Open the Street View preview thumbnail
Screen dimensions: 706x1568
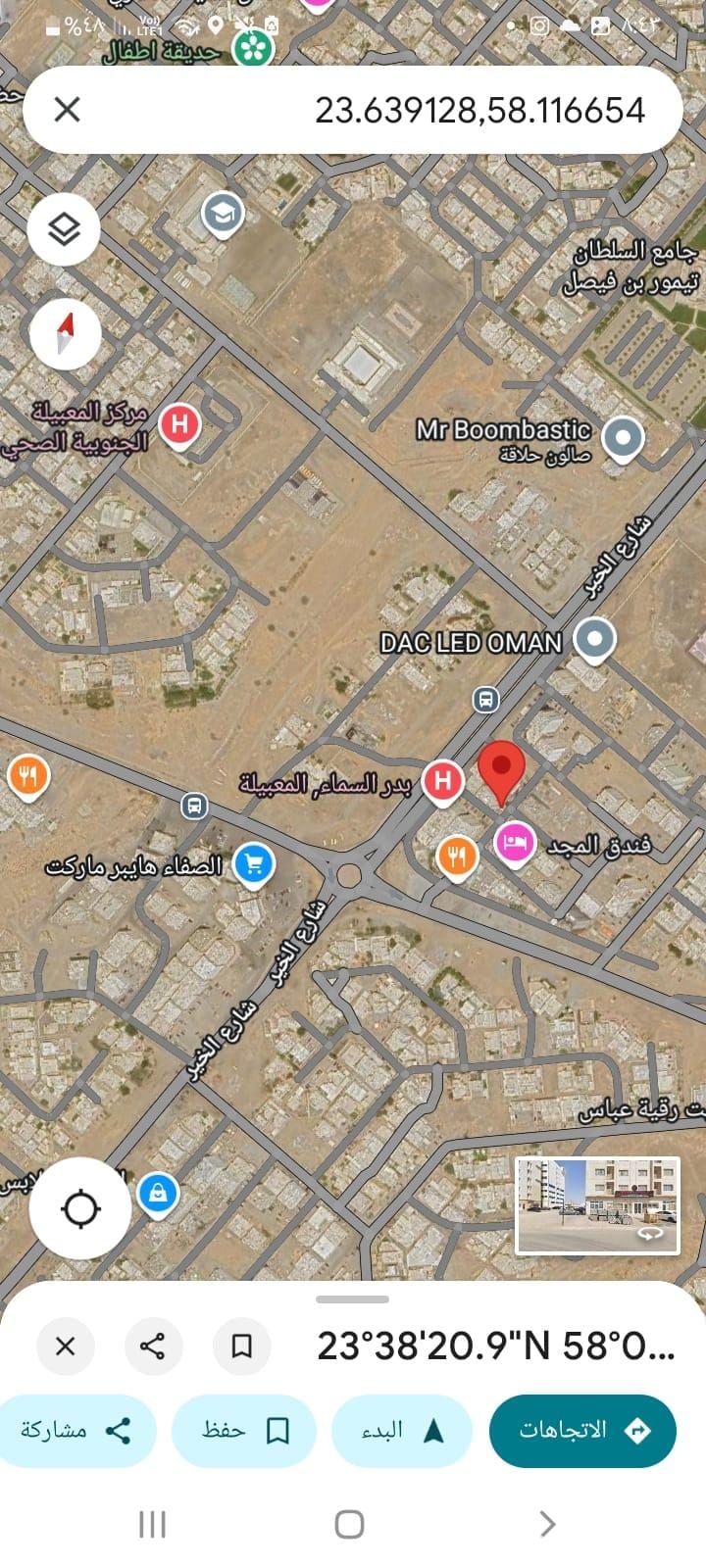[598, 1204]
